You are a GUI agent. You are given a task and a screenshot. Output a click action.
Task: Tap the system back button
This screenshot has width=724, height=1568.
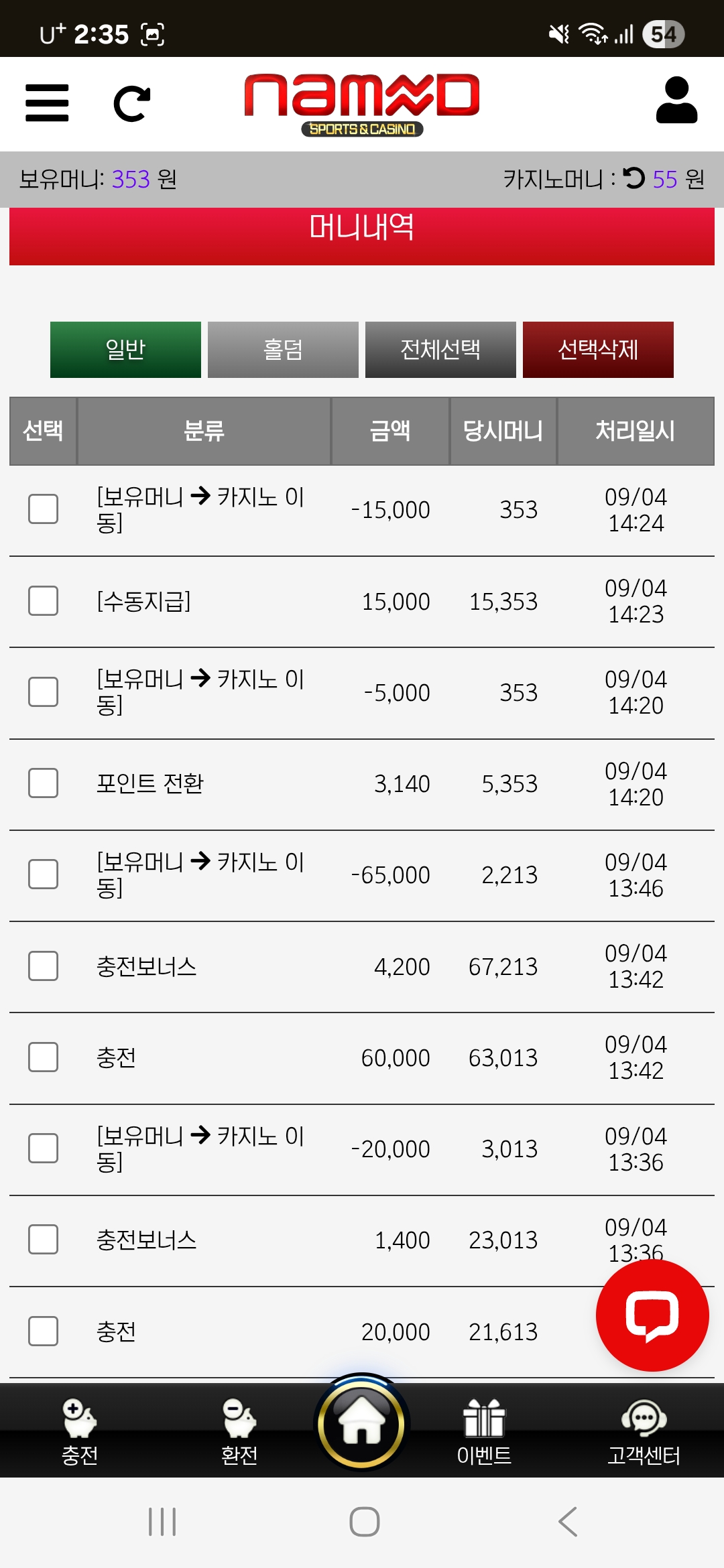pyautogui.click(x=568, y=1522)
